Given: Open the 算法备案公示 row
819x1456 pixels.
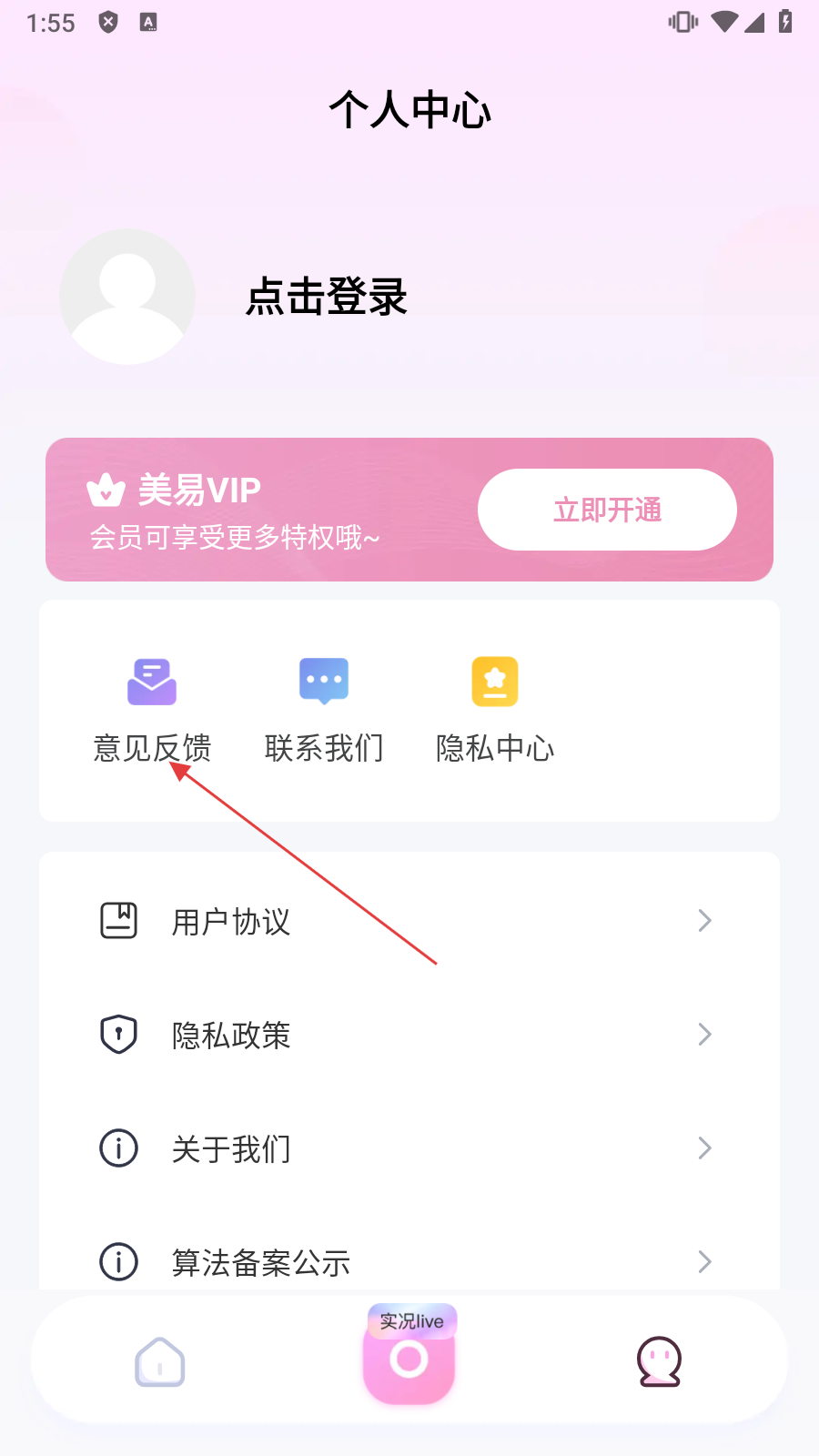Looking at the screenshot, I should (408, 1261).
